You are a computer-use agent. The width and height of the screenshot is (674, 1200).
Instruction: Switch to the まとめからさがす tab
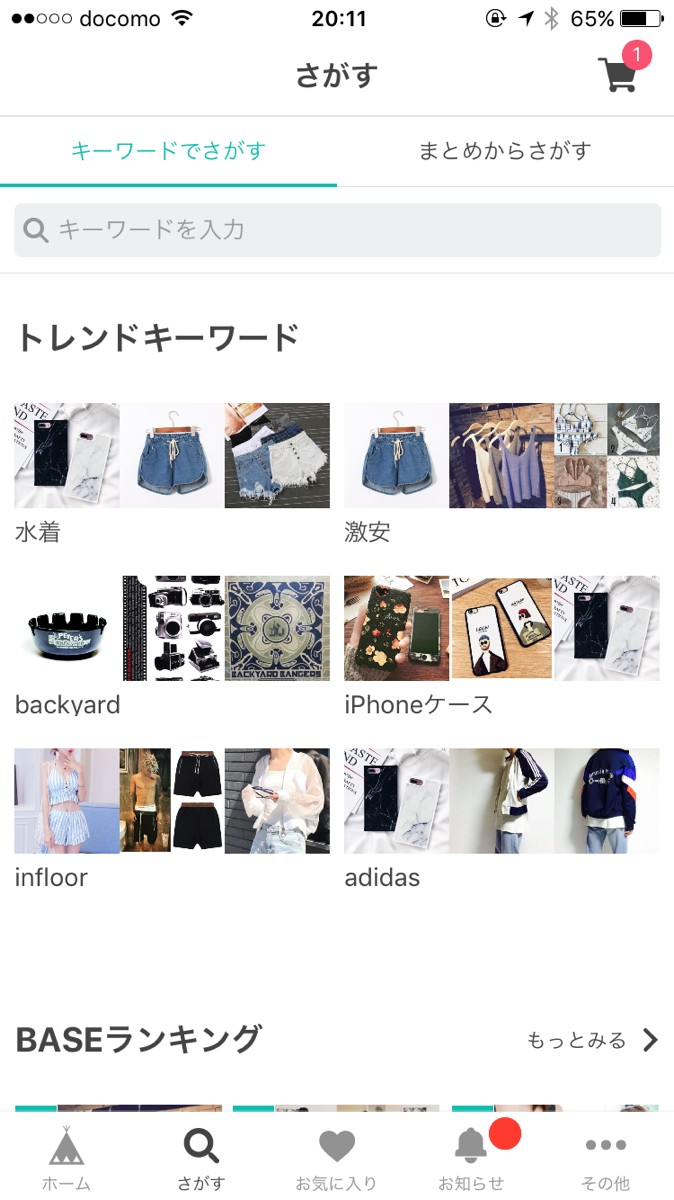(505, 151)
